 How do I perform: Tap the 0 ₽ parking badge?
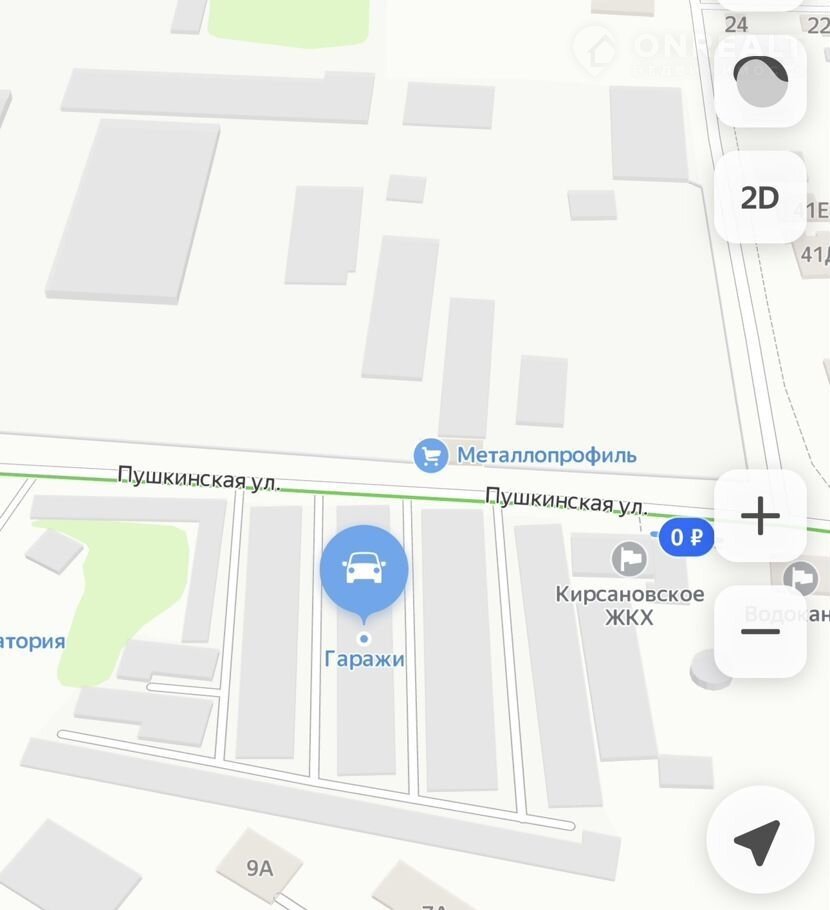tap(686, 538)
